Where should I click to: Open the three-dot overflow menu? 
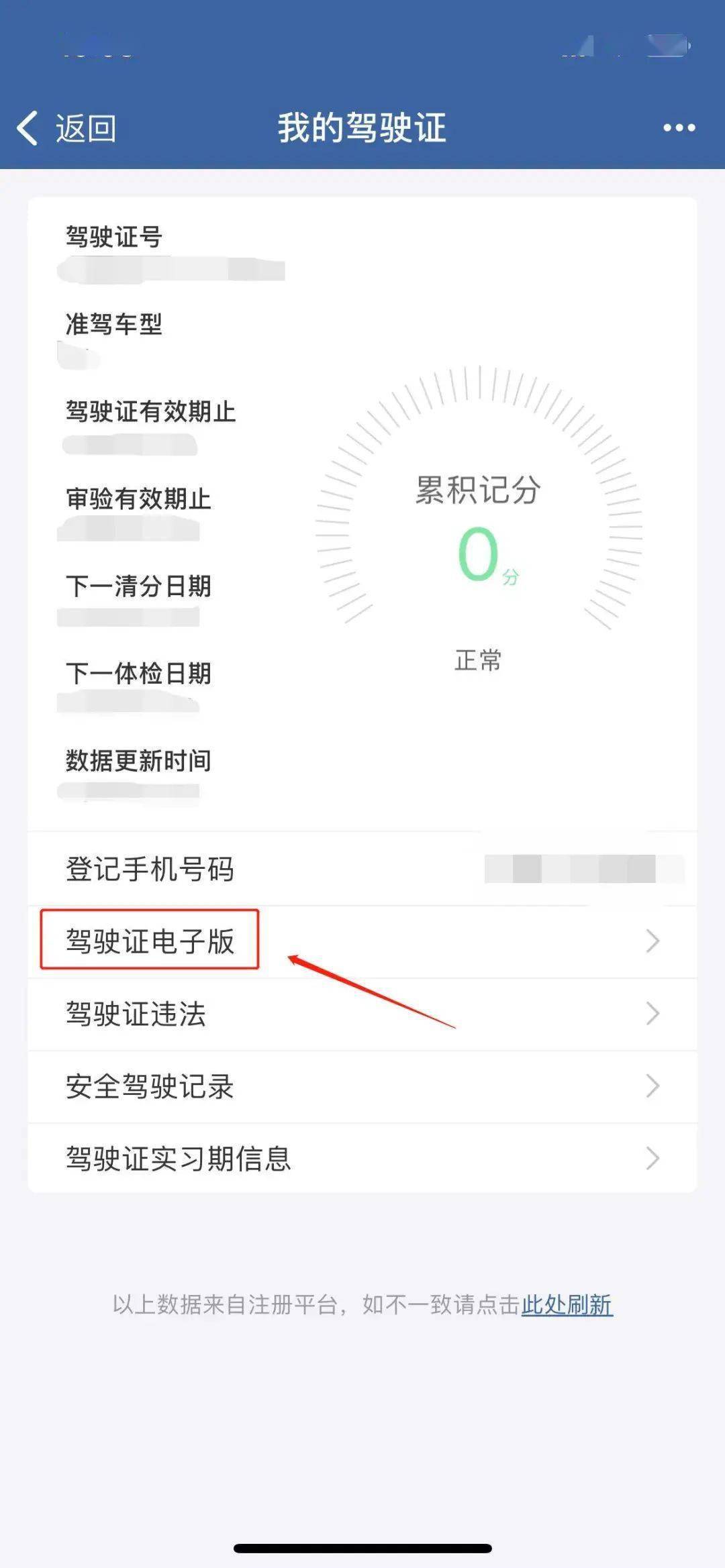[x=679, y=127]
